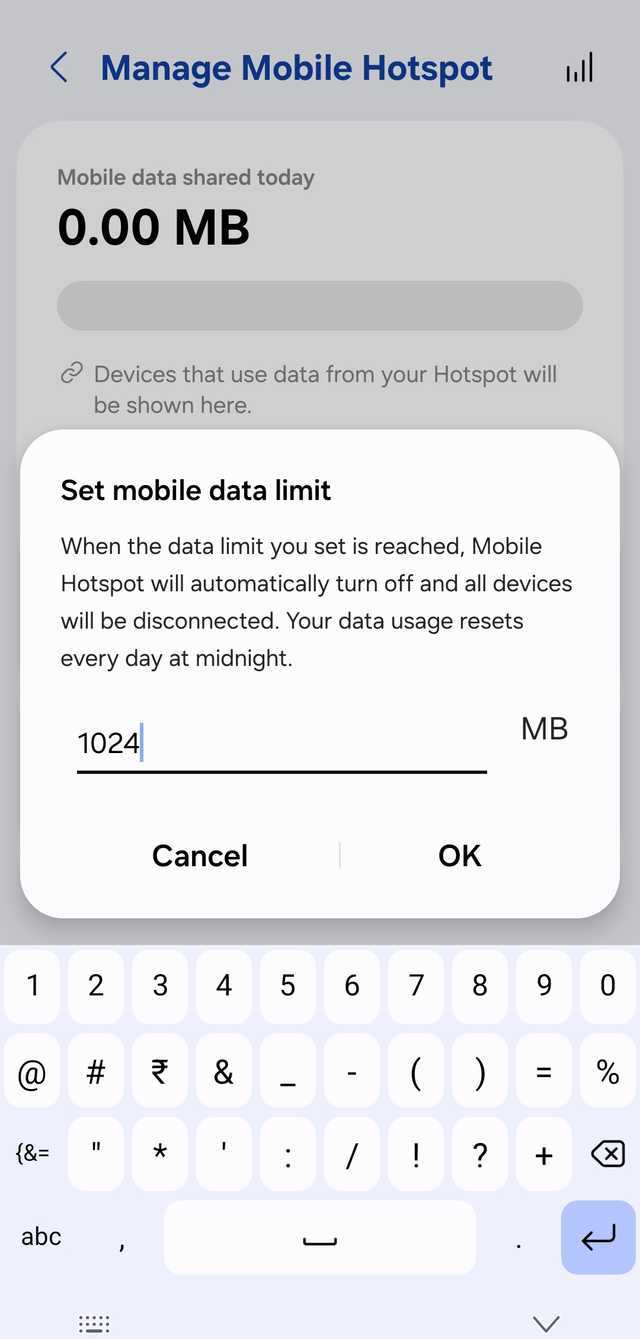This screenshot has height=1339, width=640.
Task: Hide the keyboard with the down chevron
Action: (x=546, y=1324)
